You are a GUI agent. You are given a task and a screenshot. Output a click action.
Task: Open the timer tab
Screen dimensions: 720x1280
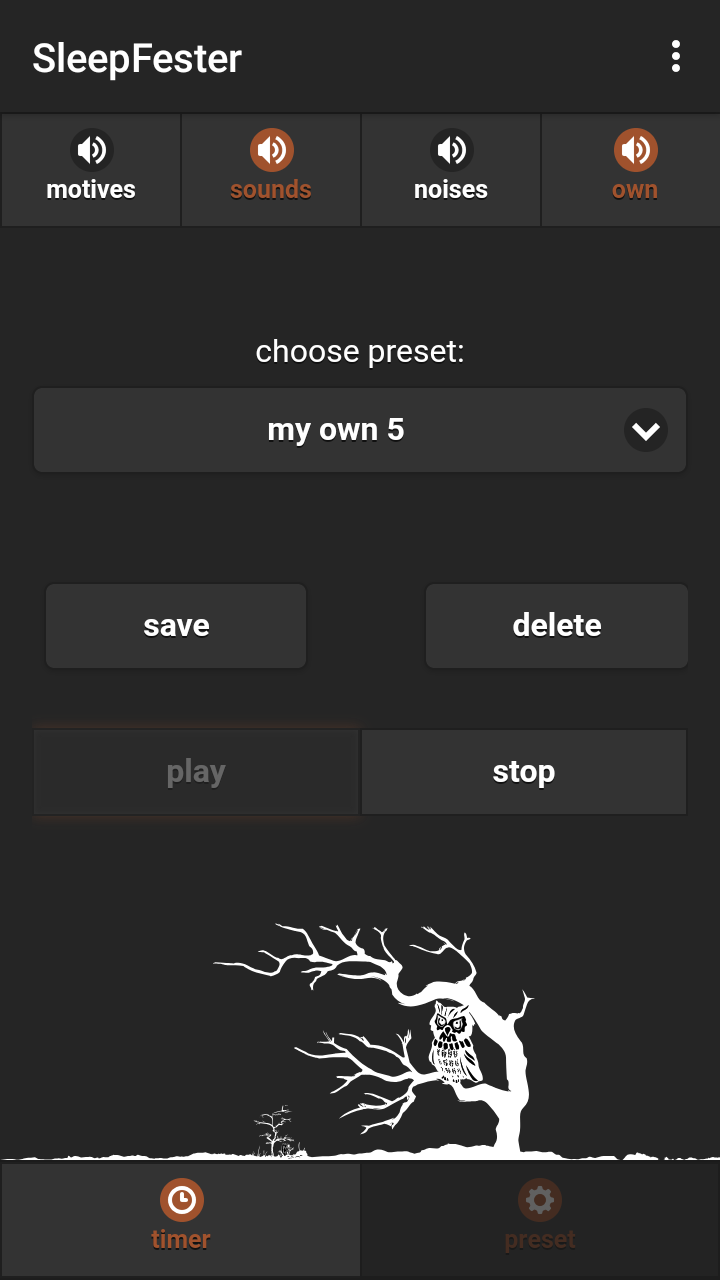(181, 1218)
